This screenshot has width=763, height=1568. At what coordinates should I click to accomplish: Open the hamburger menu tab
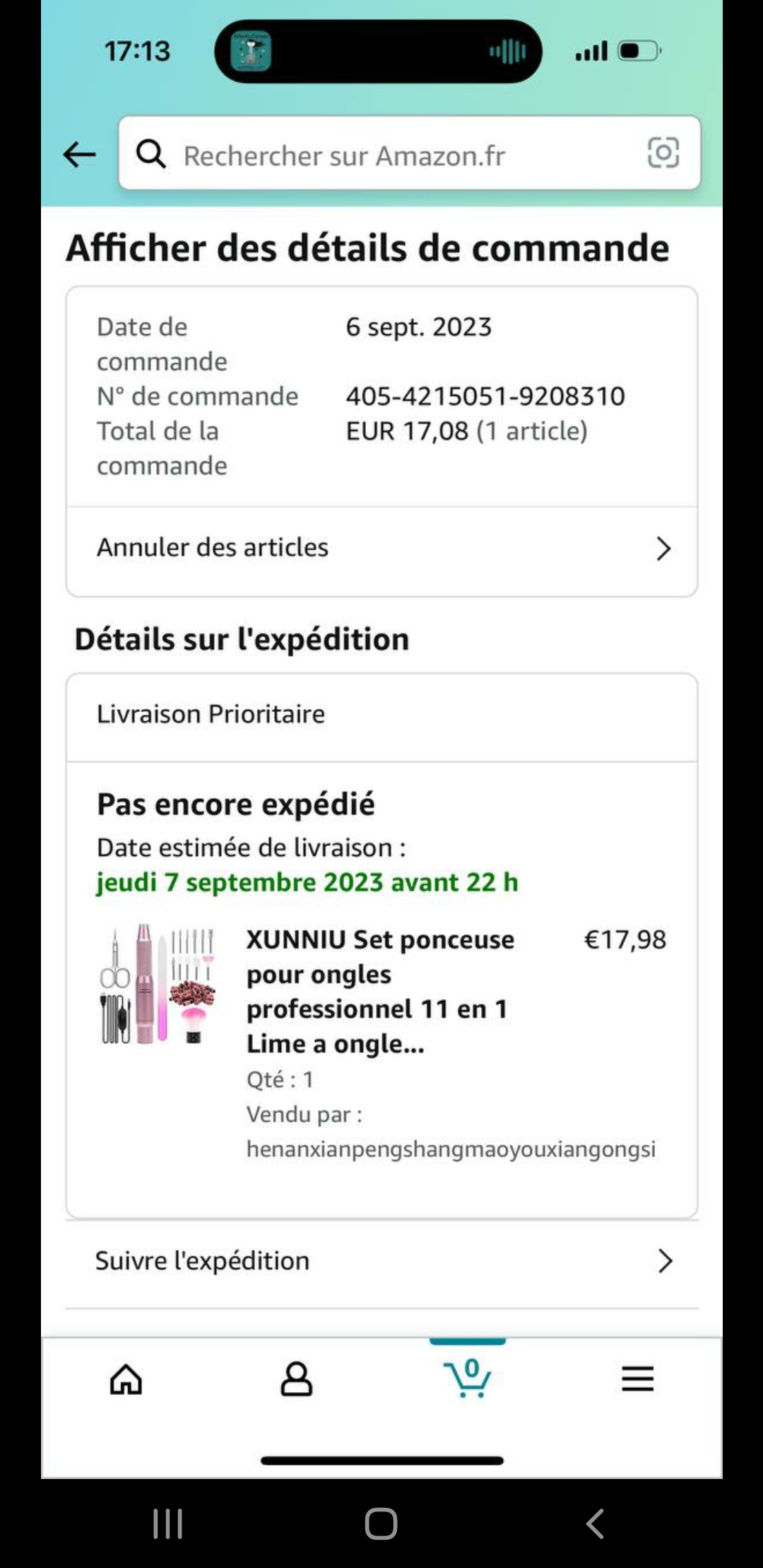(x=637, y=1379)
